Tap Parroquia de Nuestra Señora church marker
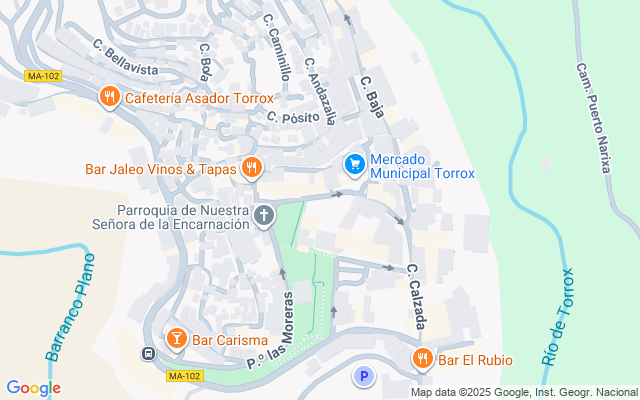Image resolution: width=640 pixels, height=400 pixels. point(264,216)
